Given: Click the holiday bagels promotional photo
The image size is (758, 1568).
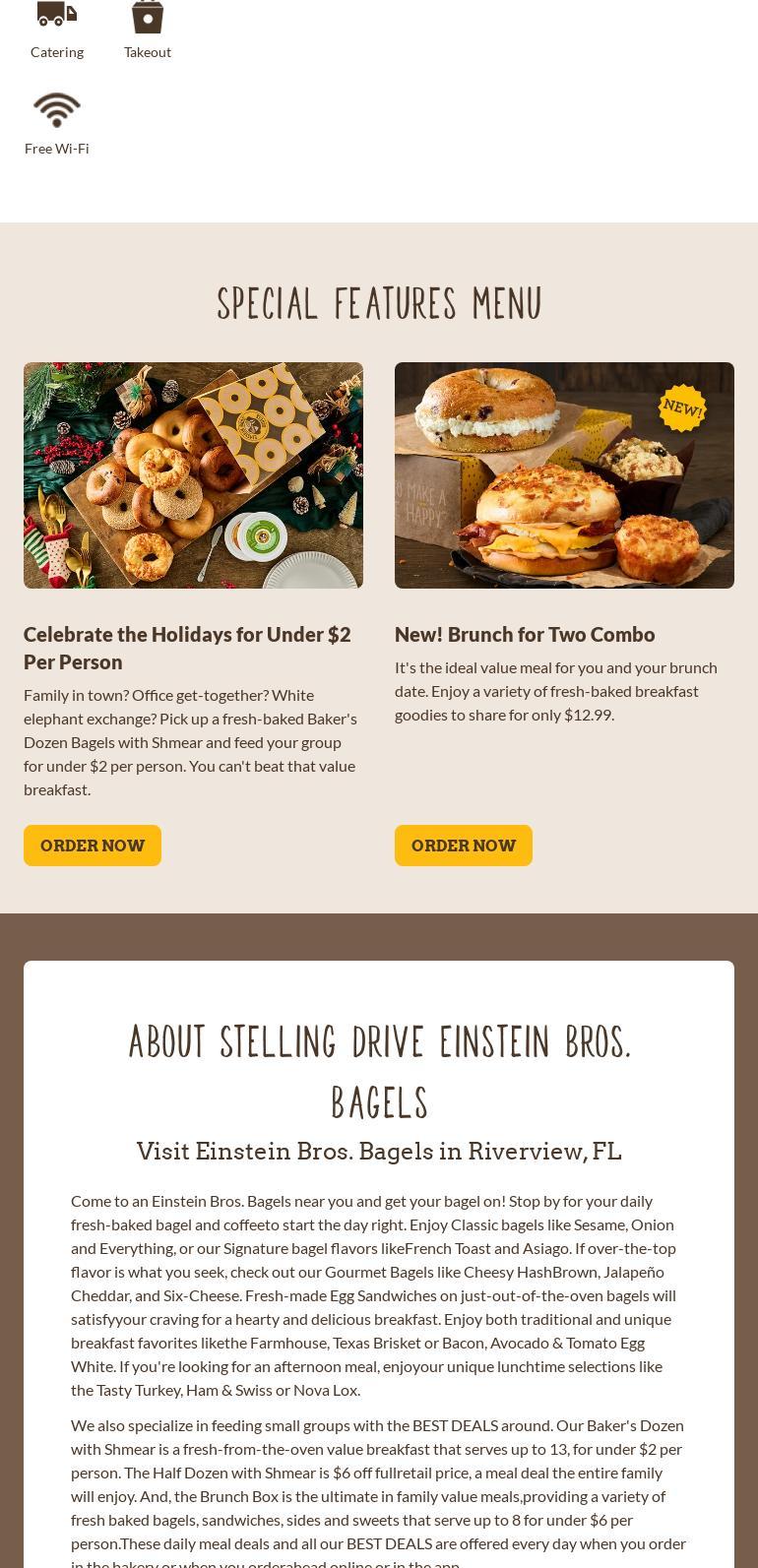Looking at the screenshot, I should tap(193, 474).
